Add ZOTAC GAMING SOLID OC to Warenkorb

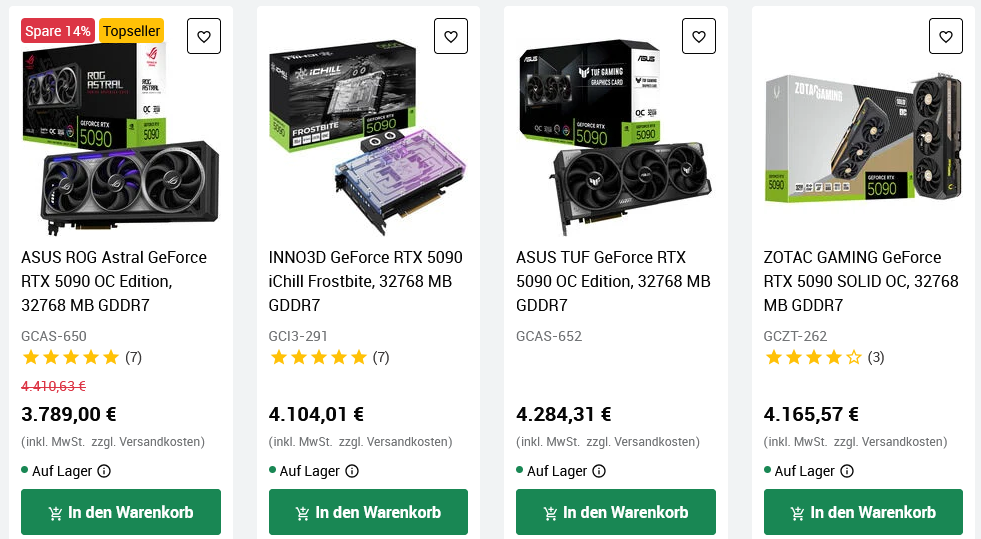863,512
